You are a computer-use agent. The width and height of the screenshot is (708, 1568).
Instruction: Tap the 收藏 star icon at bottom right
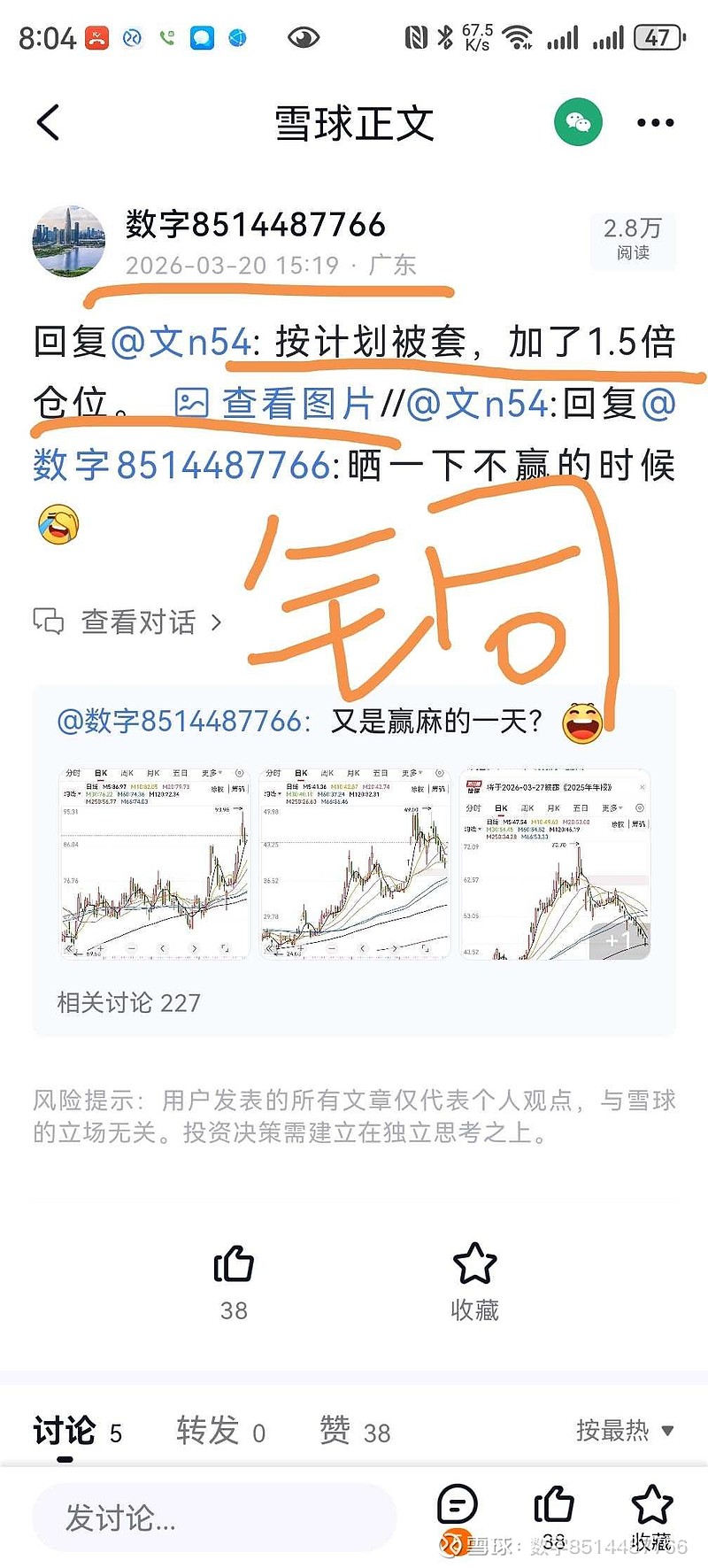652,1505
